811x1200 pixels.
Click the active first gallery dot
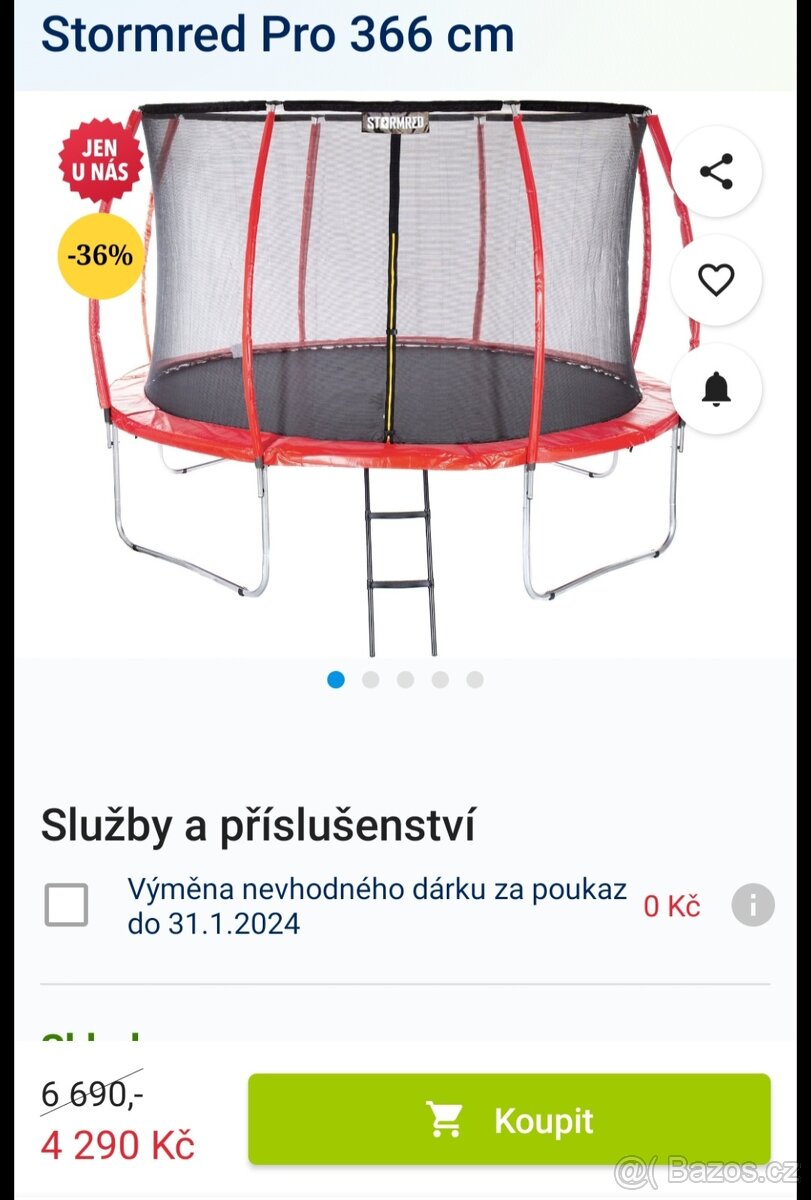point(336,679)
